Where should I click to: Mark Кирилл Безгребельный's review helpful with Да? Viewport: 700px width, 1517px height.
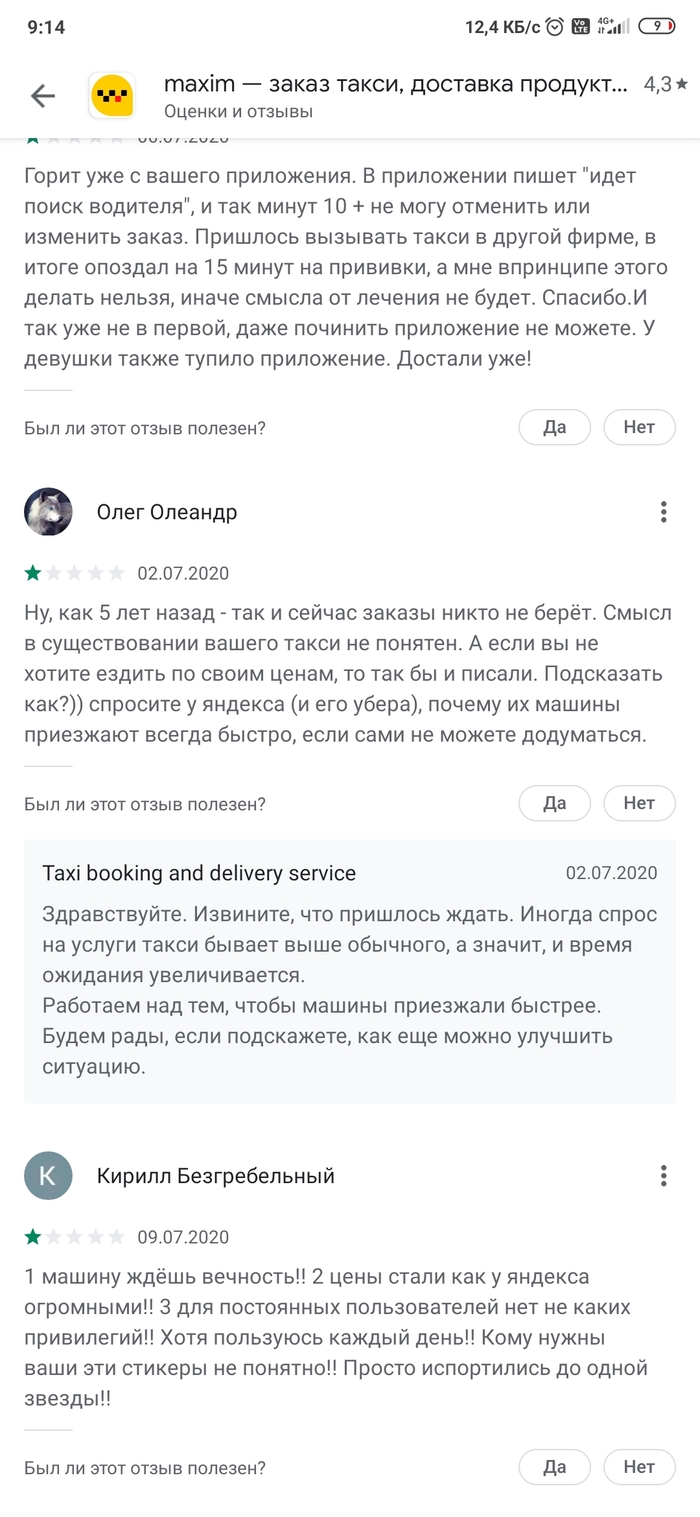554,1468
